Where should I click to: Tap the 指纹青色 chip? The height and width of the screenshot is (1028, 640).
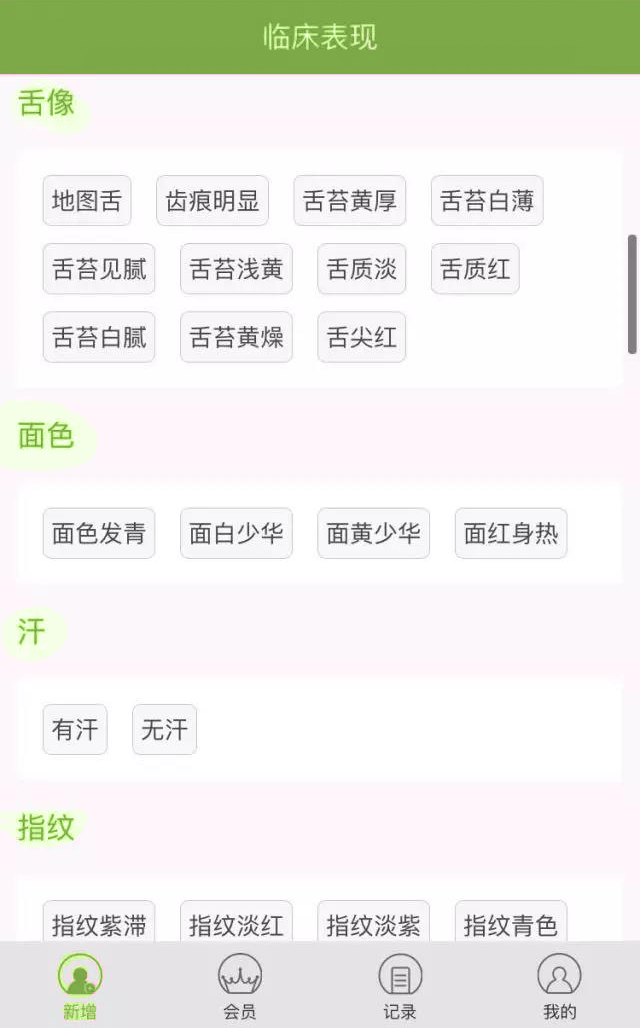point(510,923)
